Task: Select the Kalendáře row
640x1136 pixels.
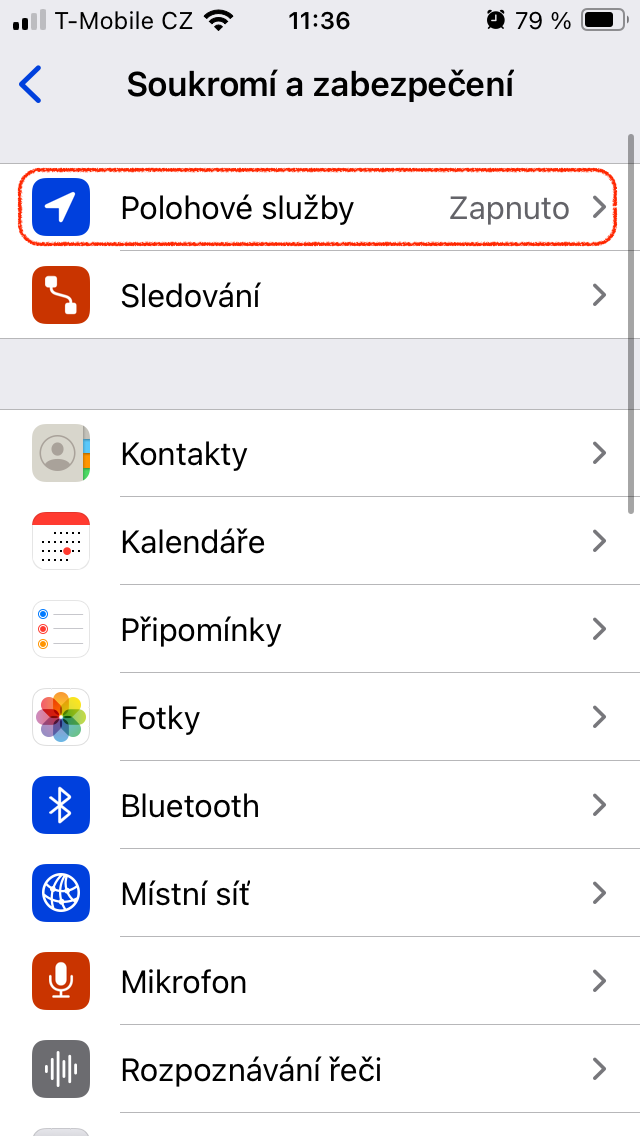Action: point(318,542)
